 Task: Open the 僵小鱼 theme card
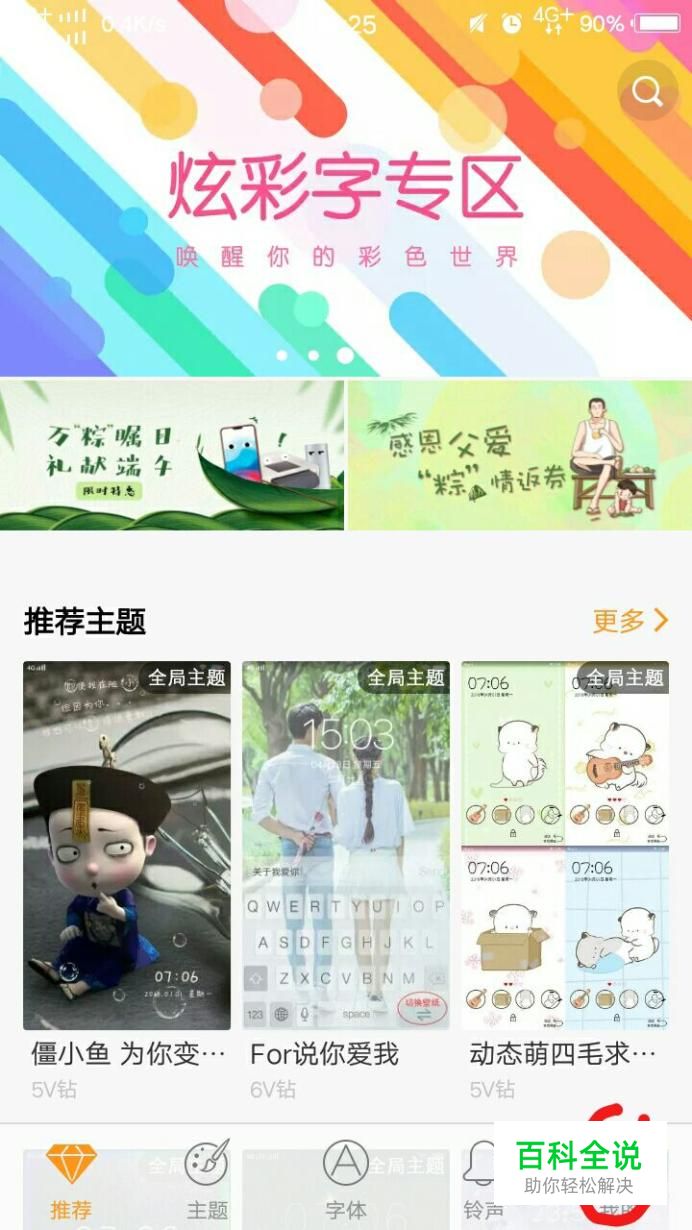[x=127, y=845]
